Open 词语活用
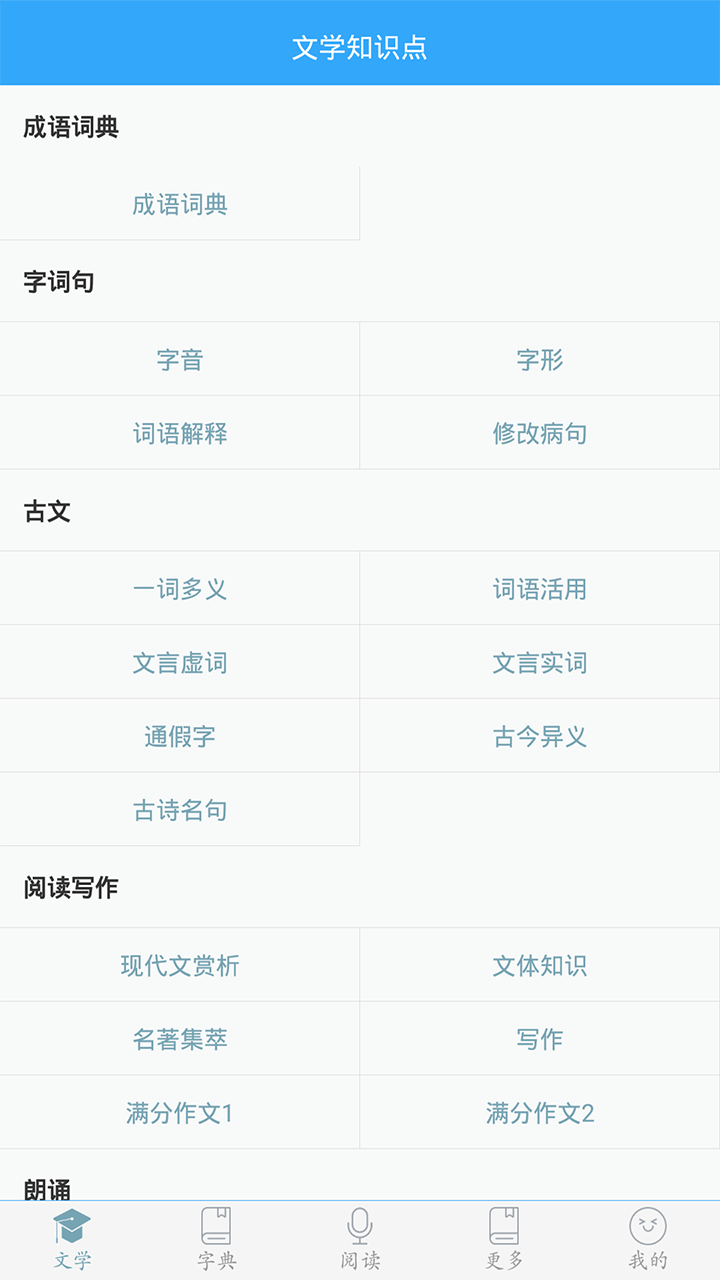Image resolution: width=720 pixels, height=1280 pixels. (x=540, y=588)
